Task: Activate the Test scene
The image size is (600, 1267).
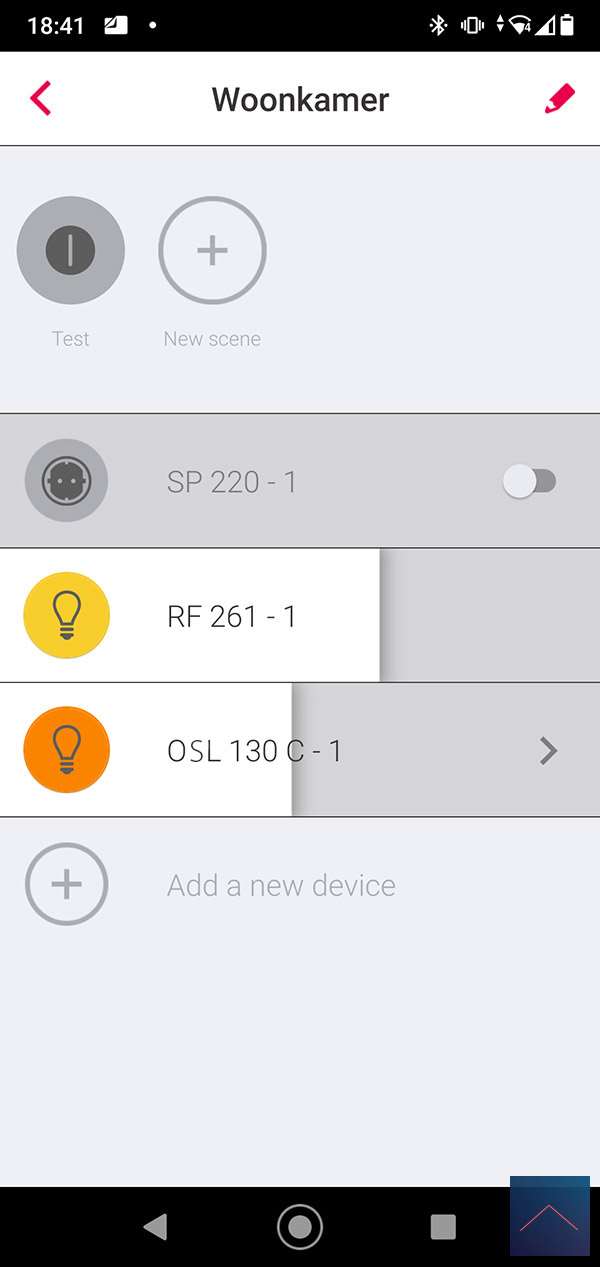Action: 70,250
